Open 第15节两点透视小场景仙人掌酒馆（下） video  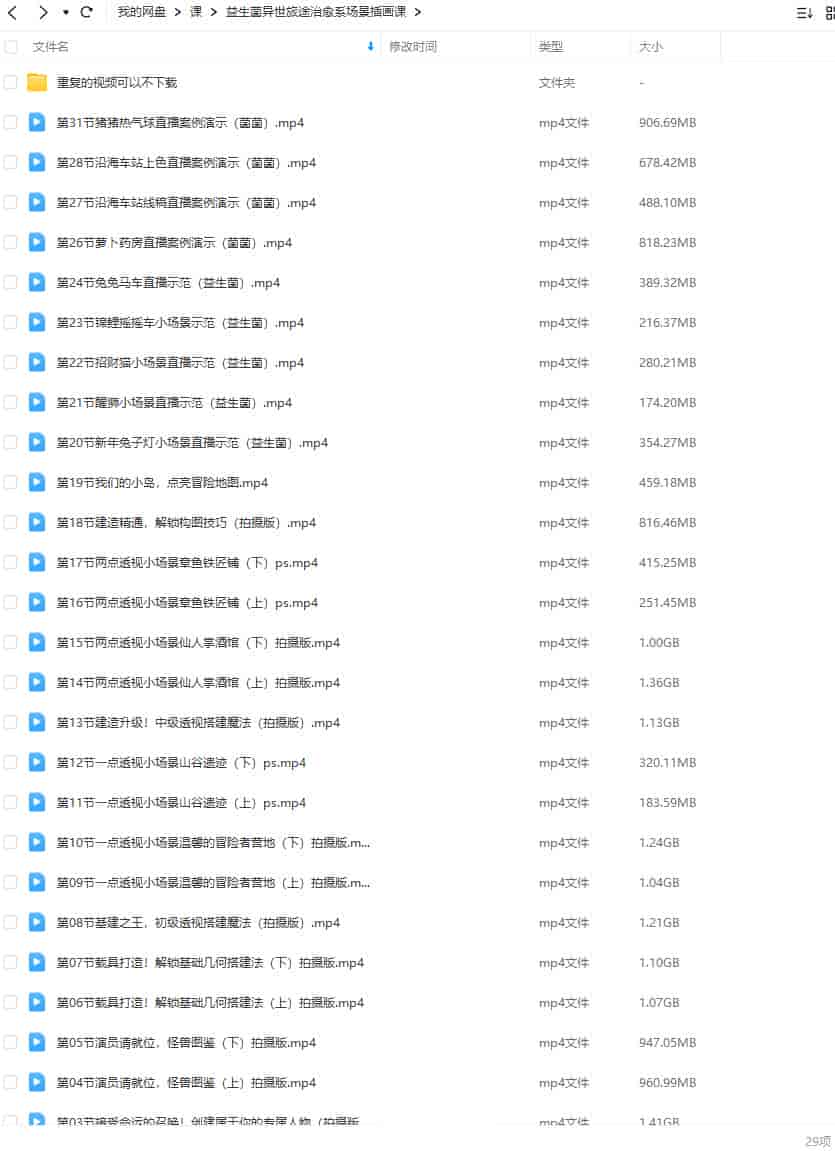click(198, 643)
